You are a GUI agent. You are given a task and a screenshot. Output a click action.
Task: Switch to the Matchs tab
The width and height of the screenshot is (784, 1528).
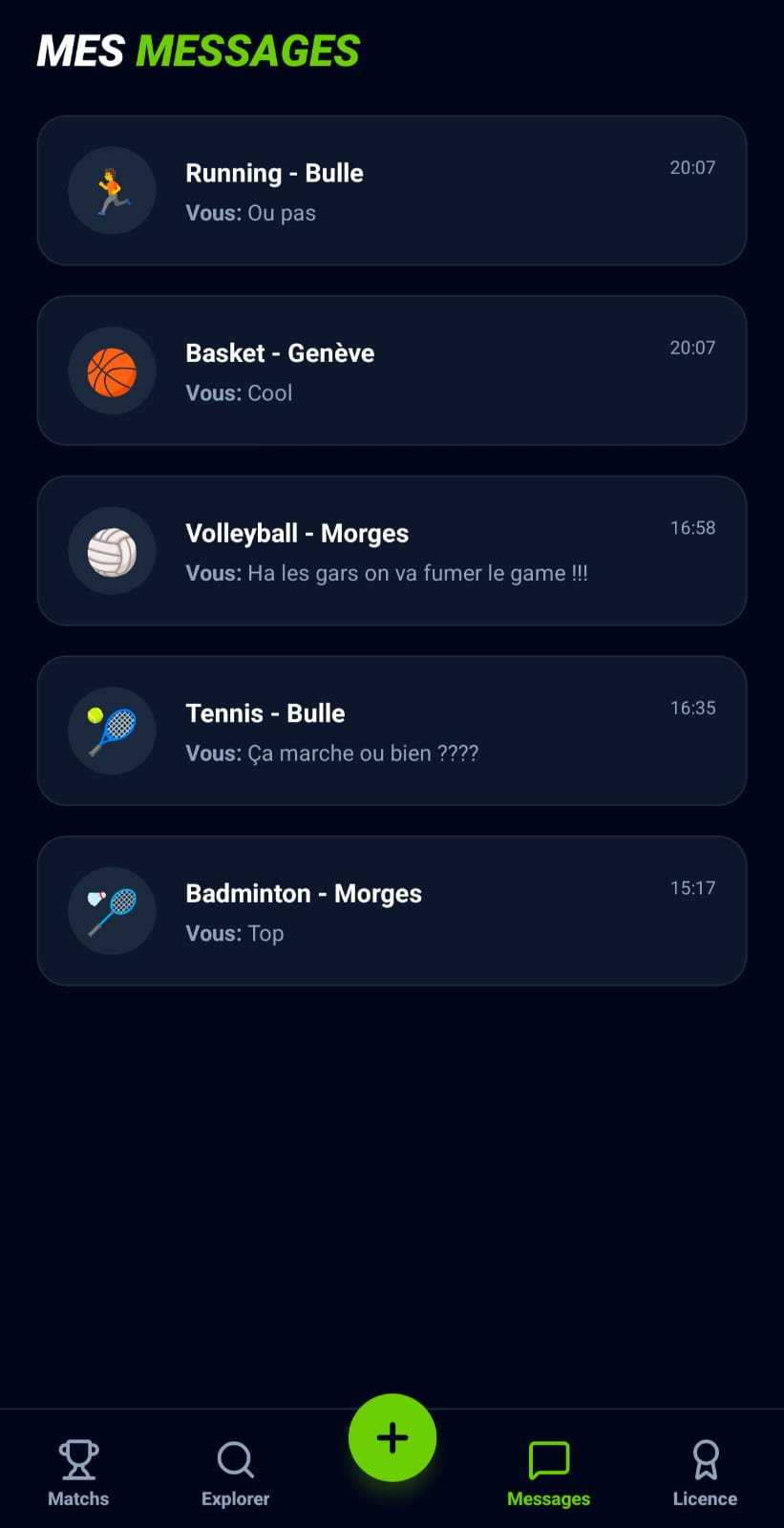[78, 1474]
